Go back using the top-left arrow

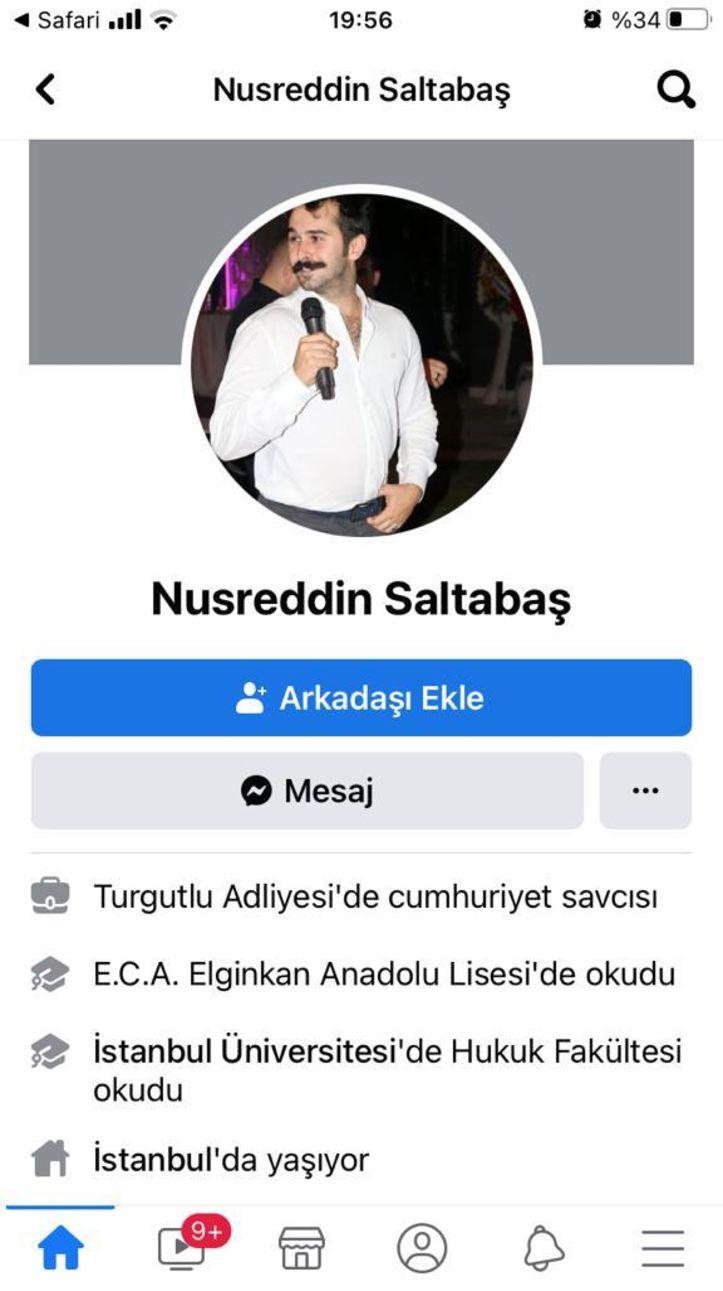45,90
